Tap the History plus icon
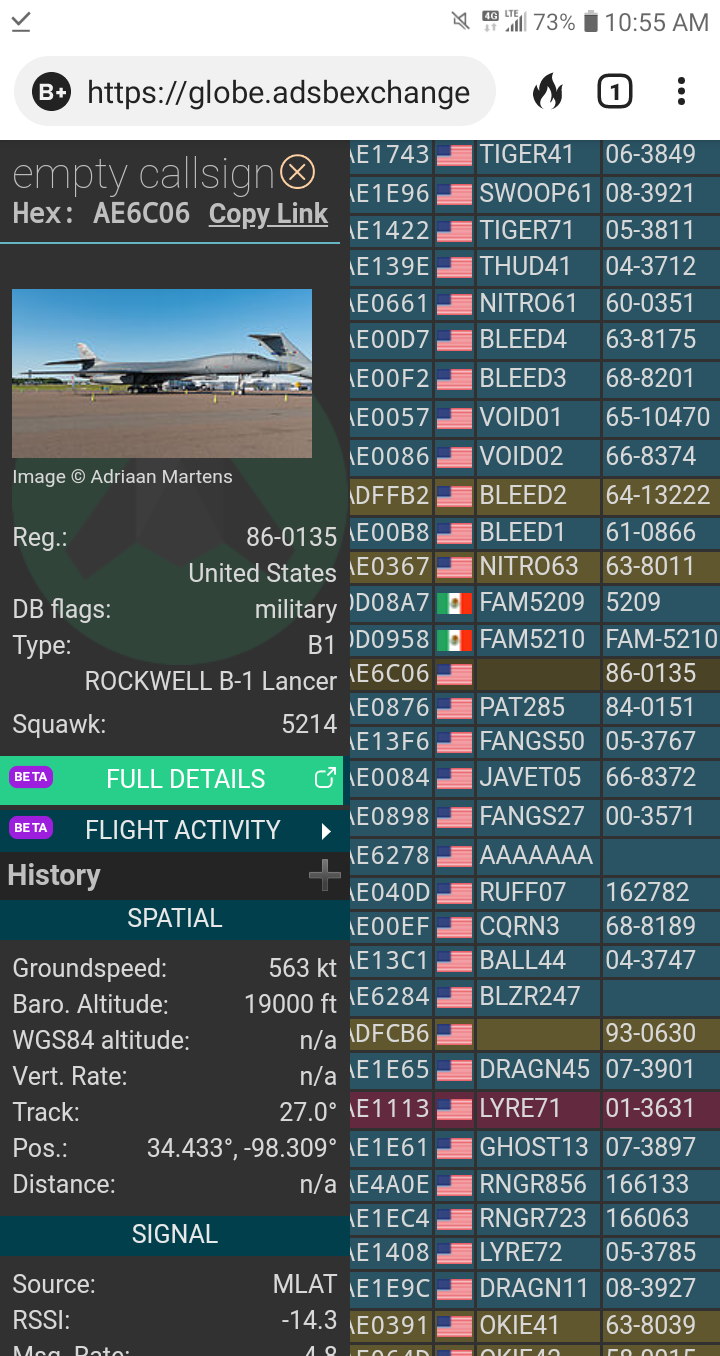Image resolution: width=720 pixels, height=1356 pixels. (x=324, y=876)
